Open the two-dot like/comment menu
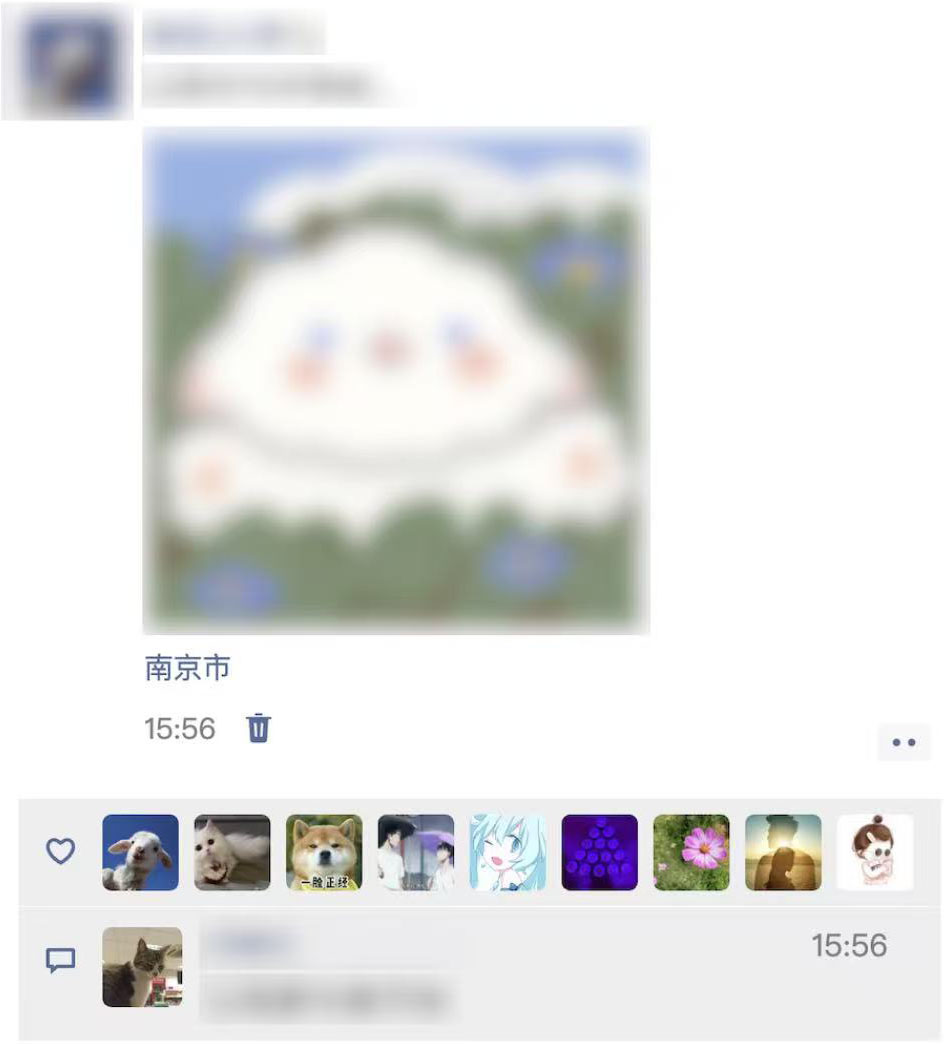This screenshot has width=944, height=1044. coord(903,743)
